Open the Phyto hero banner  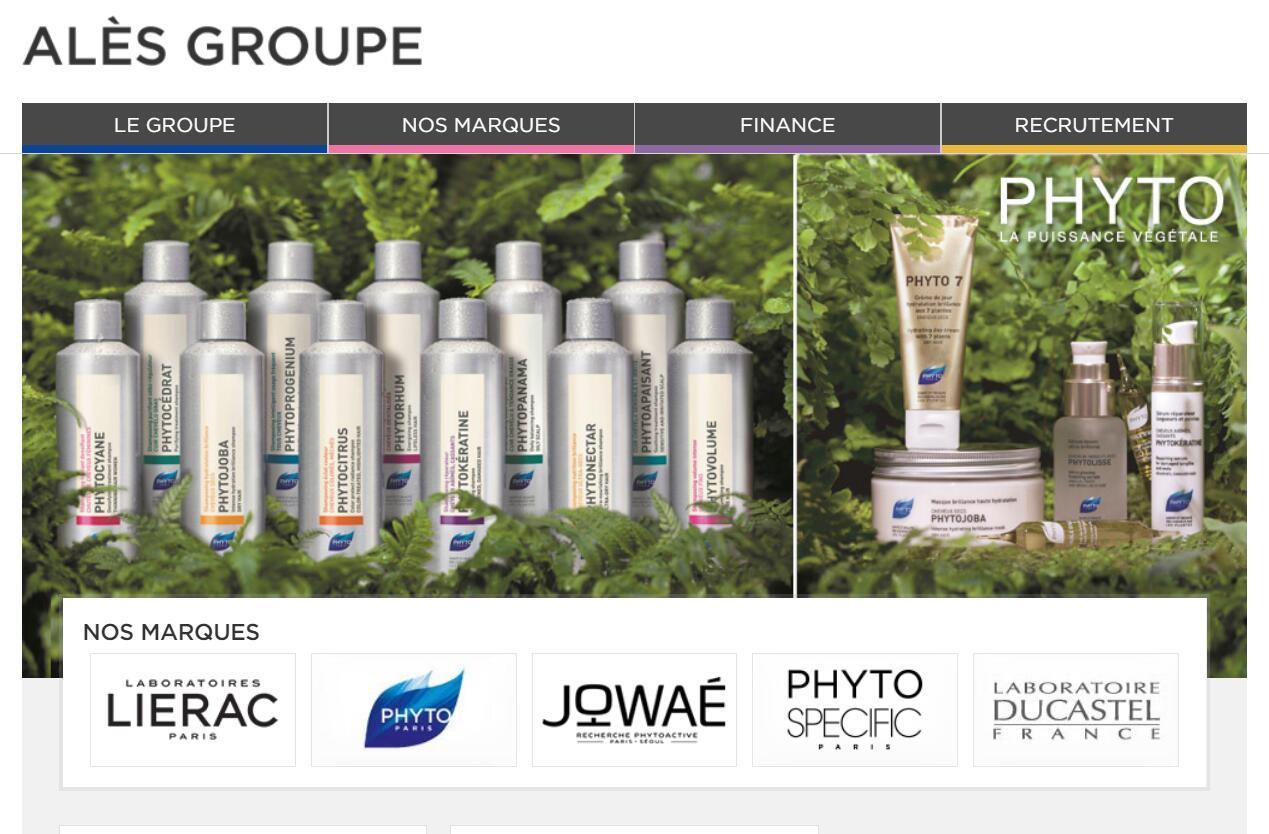click(634, 375)
